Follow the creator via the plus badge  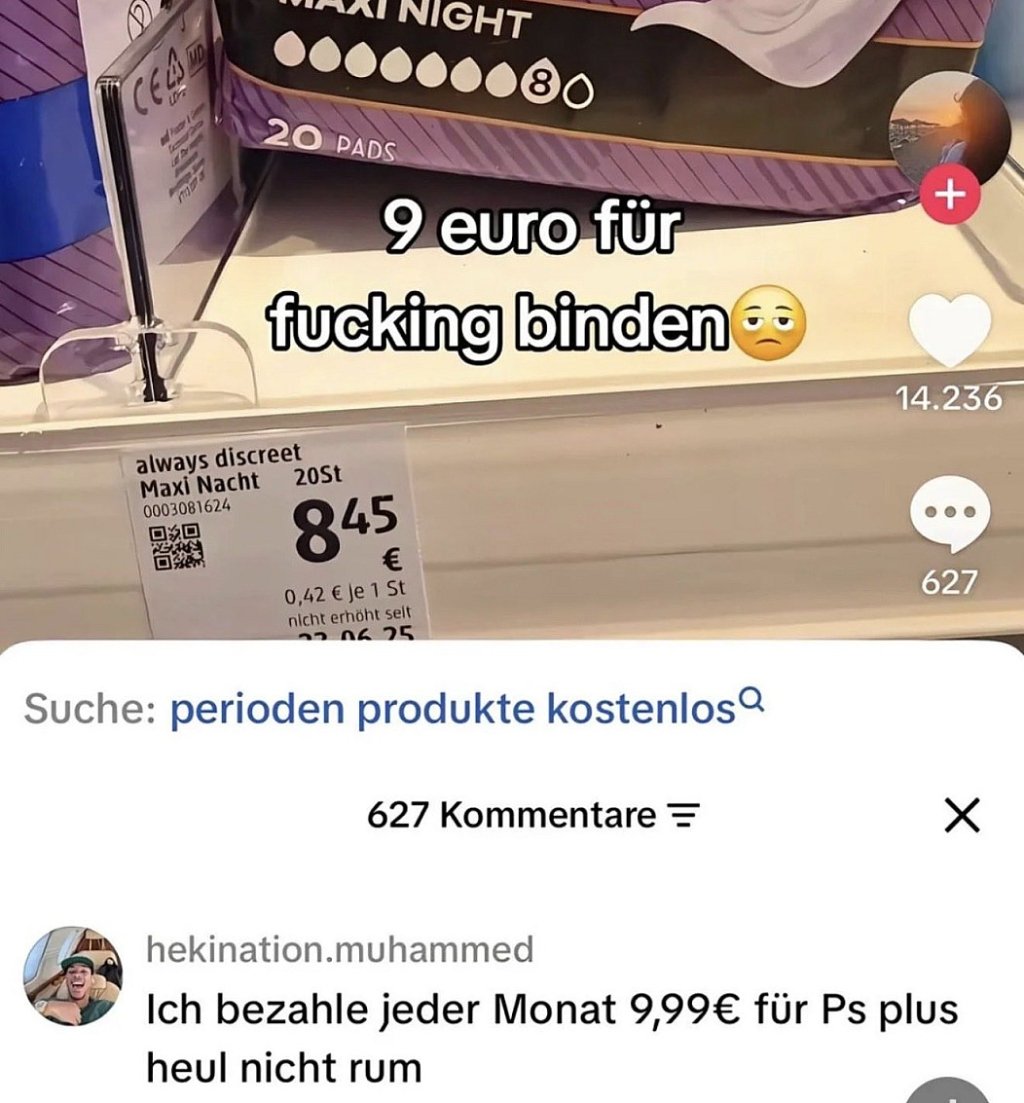click(950, 195)
